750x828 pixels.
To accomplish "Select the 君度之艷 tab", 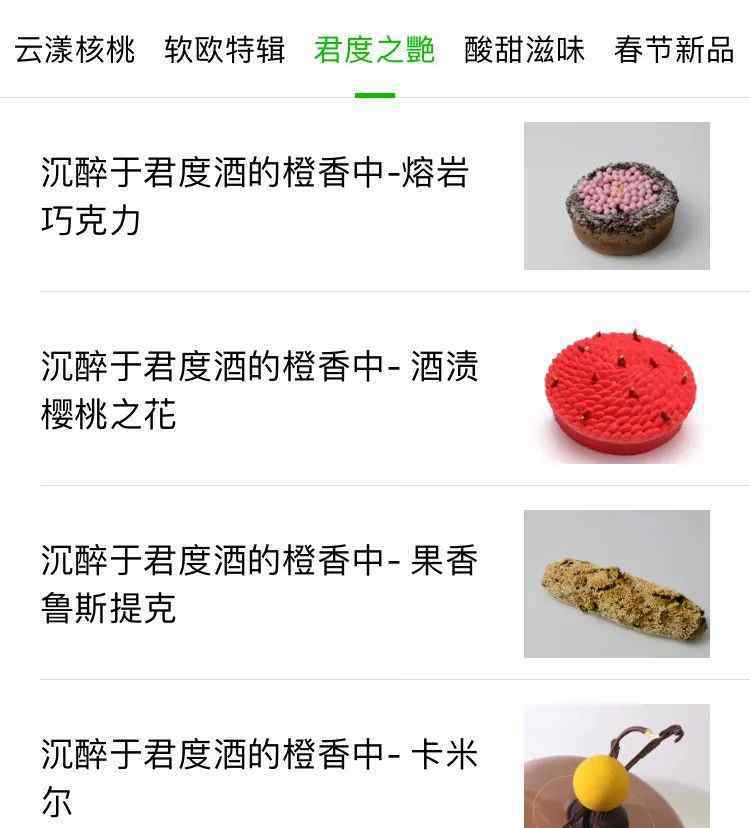I will pos(375,49).
